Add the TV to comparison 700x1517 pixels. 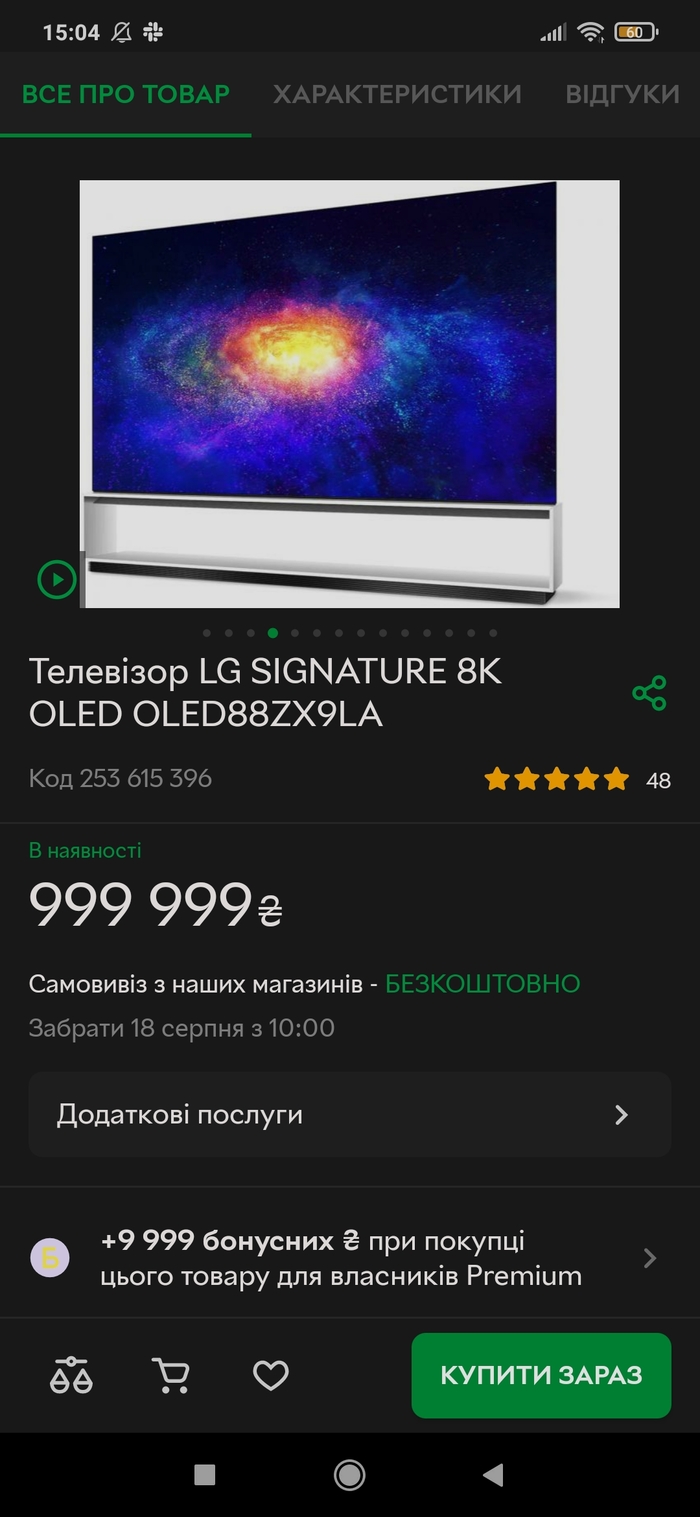point(71,1376)
